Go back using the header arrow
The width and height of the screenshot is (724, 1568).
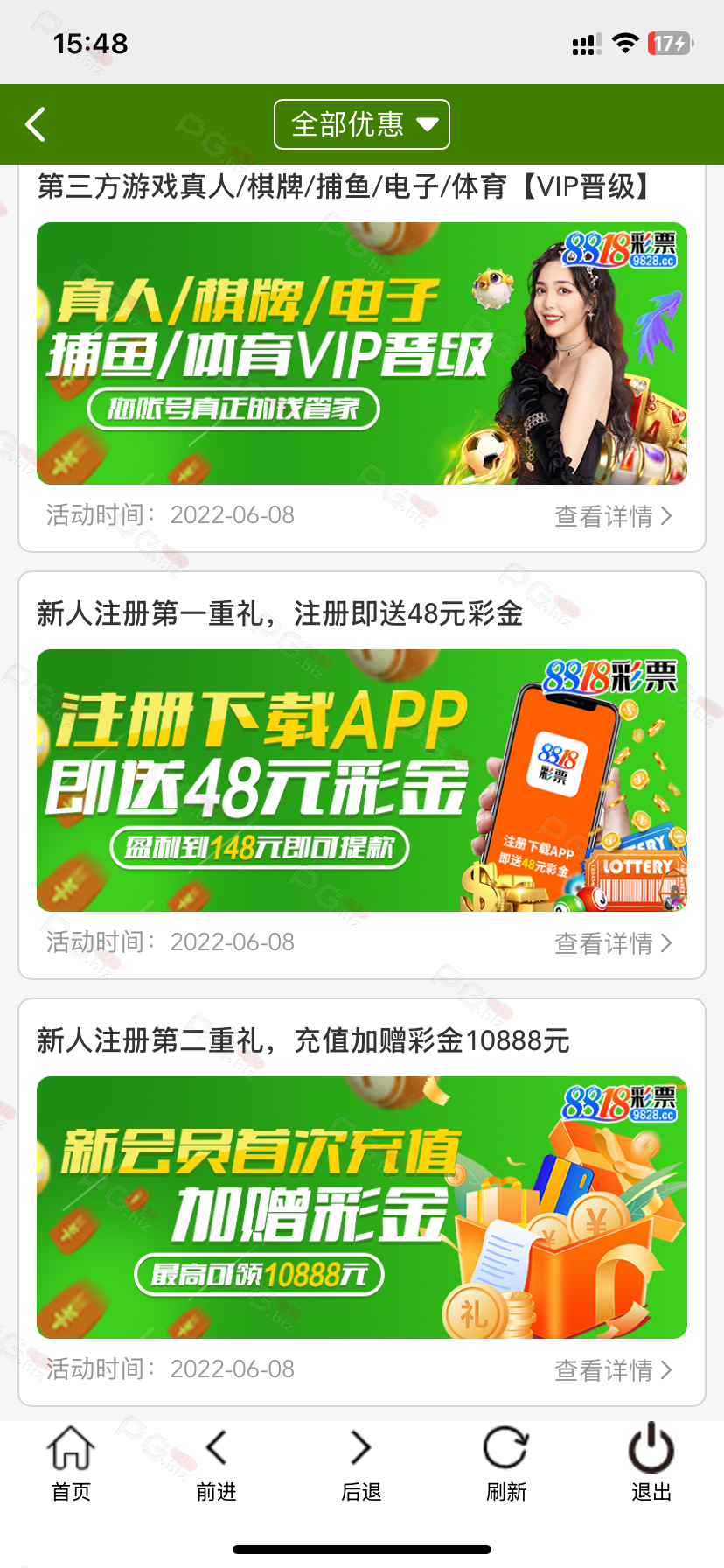pyautogui.click(x=36, y=124)
